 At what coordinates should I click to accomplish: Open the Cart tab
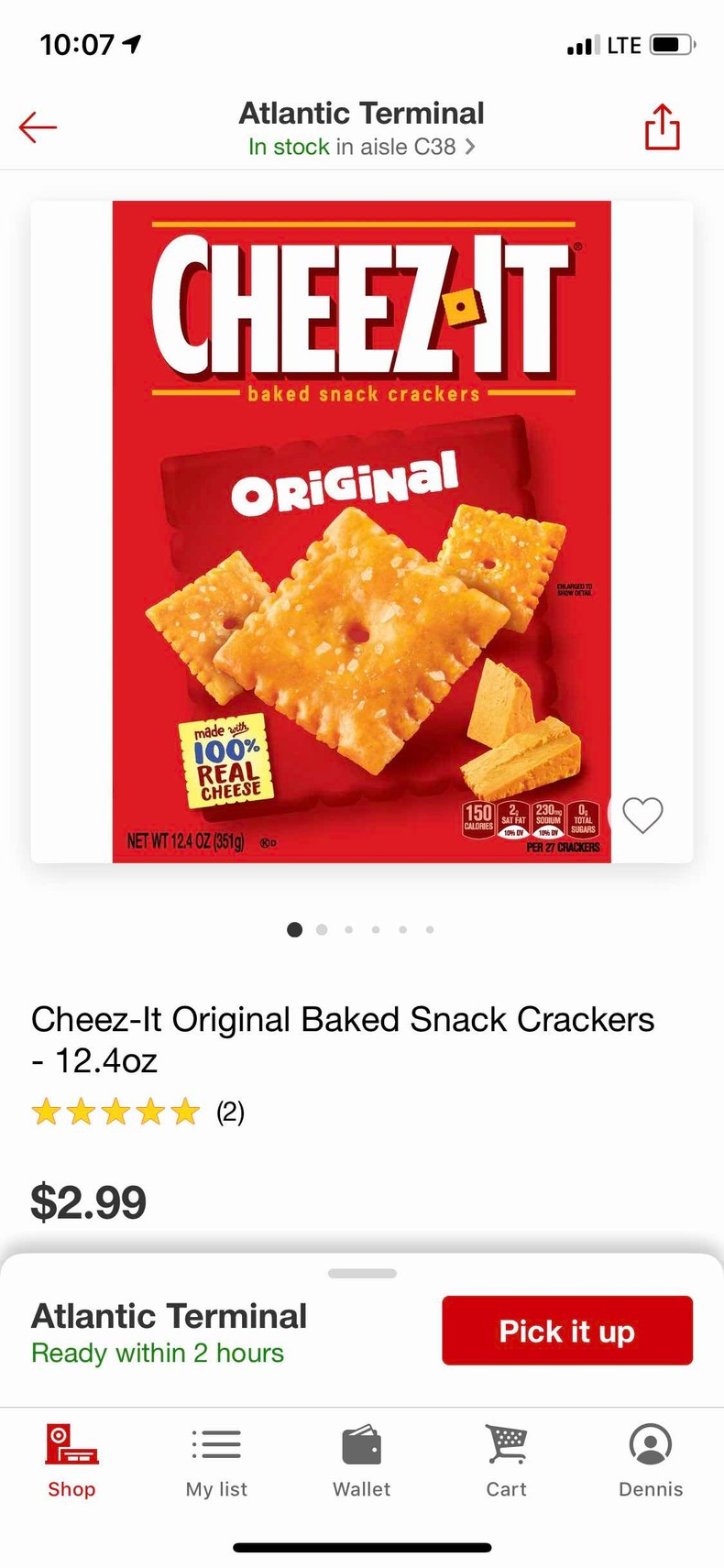(506, 1461)
